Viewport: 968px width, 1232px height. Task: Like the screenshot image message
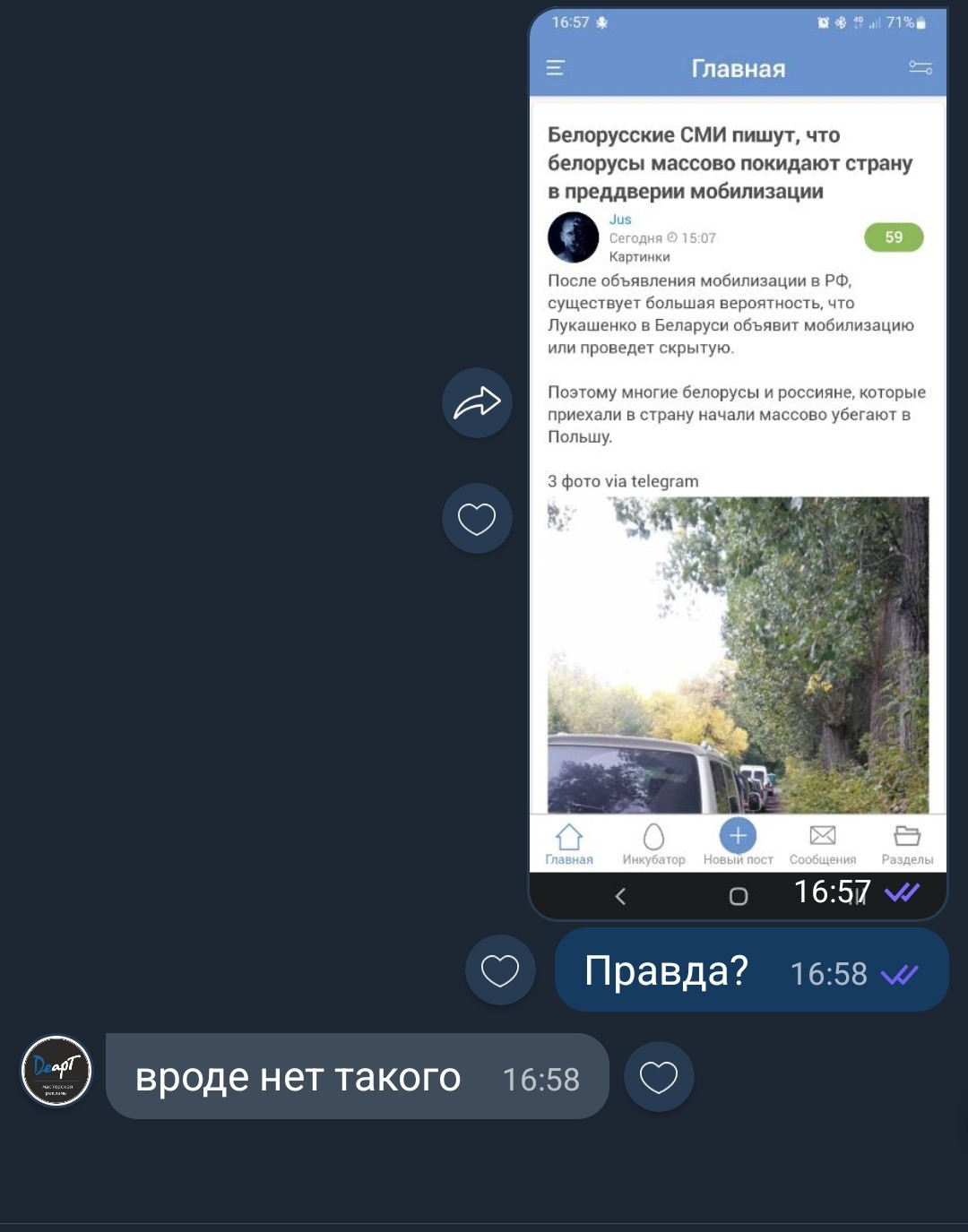click(477, 519)
